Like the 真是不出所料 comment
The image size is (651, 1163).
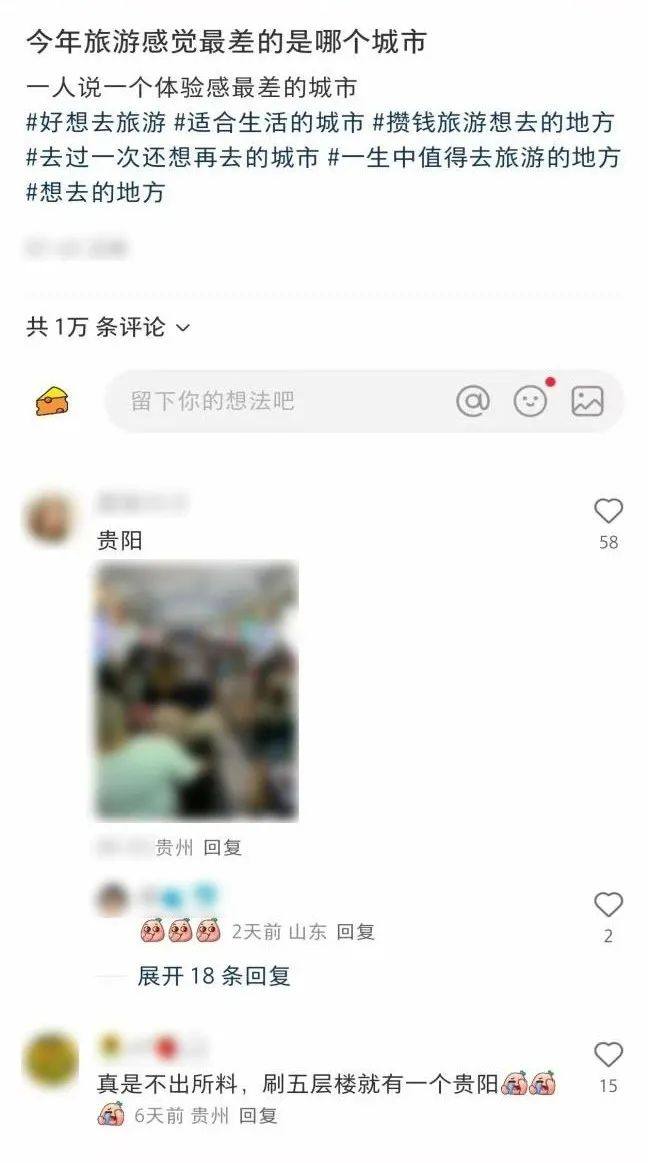click(609, 1054)
